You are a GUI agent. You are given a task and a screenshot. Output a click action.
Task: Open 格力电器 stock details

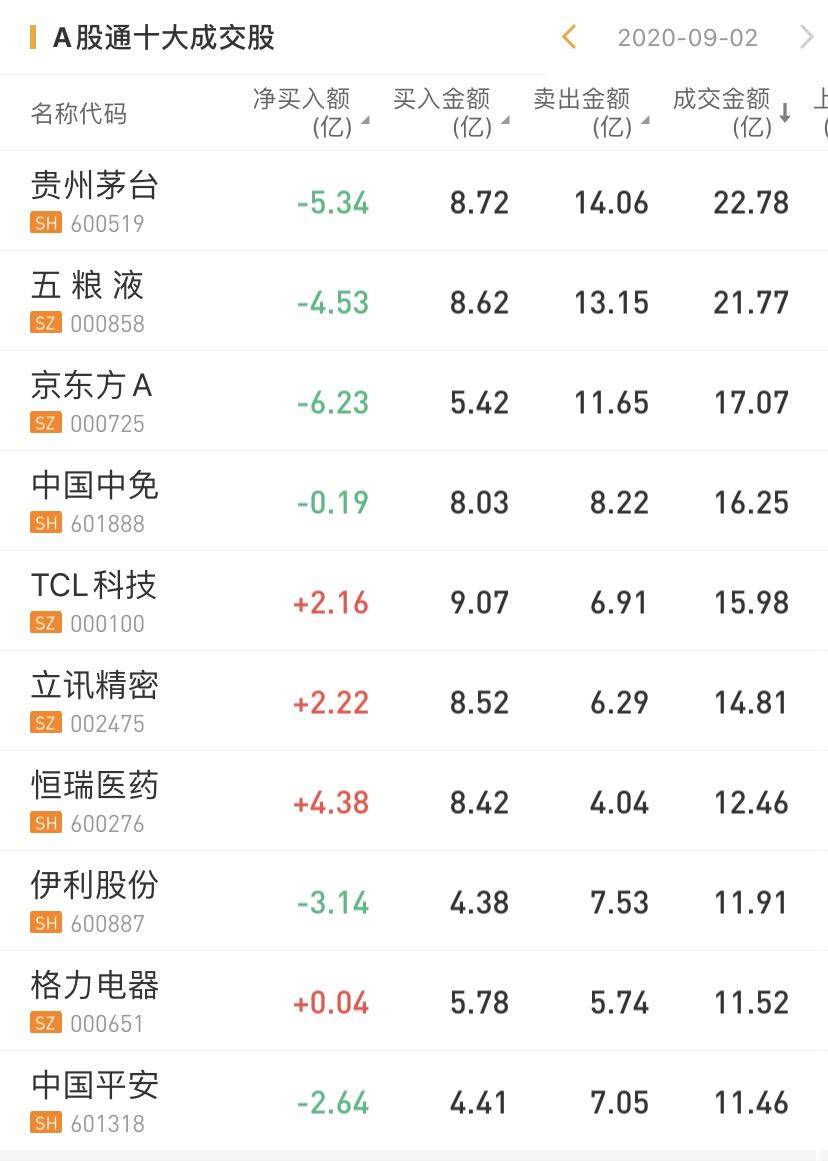tap(95, 1001)
